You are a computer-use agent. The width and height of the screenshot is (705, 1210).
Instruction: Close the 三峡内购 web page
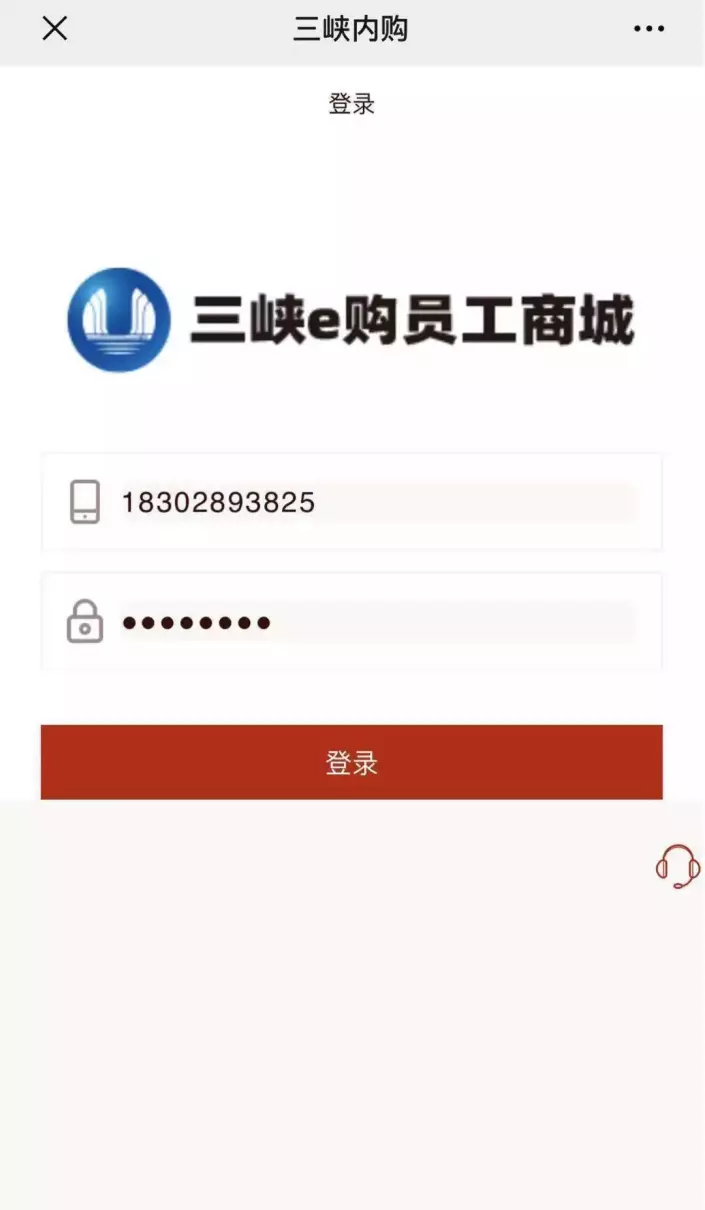click(x=55, y=29)
